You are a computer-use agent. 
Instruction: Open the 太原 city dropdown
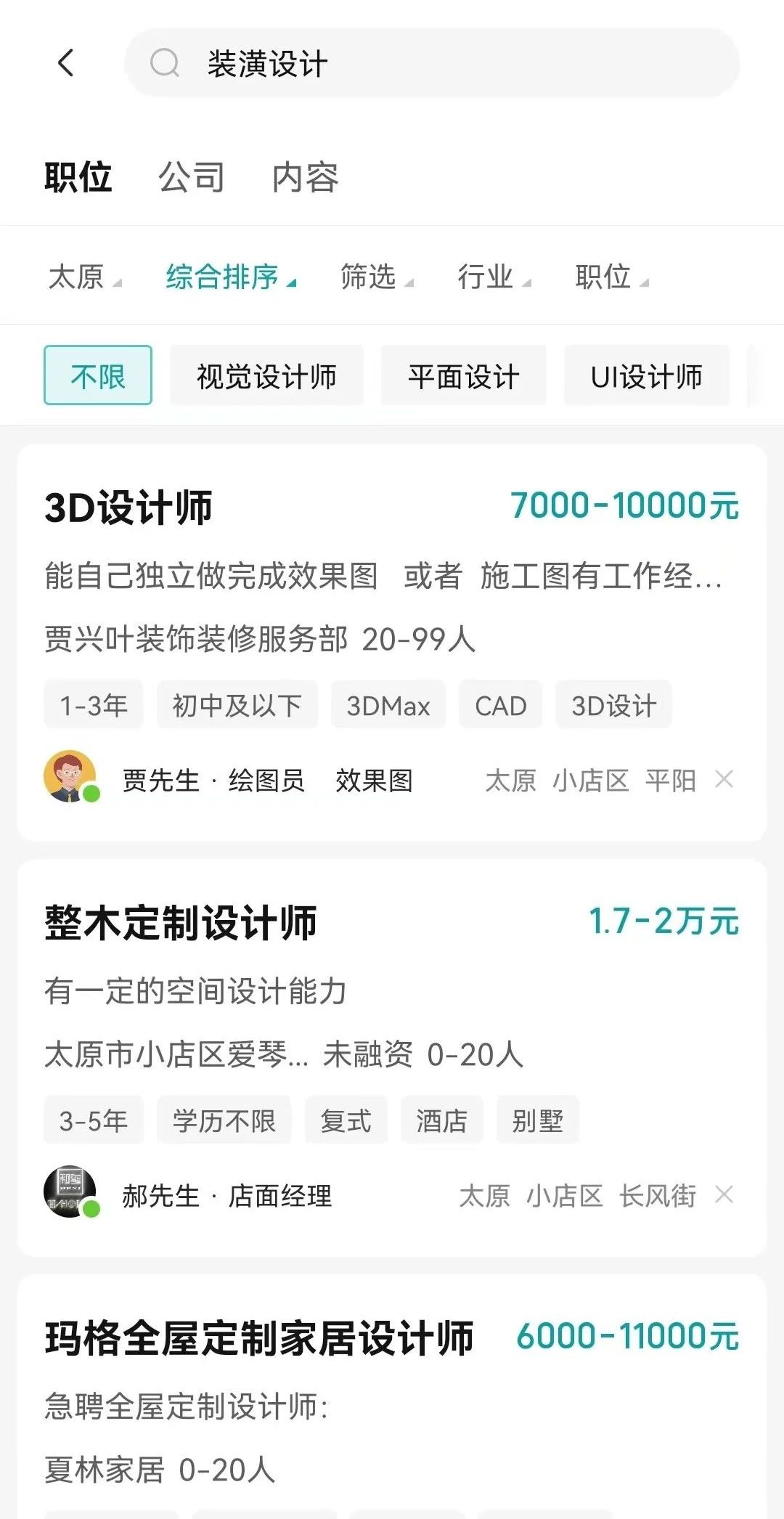[x=83, y=277]
